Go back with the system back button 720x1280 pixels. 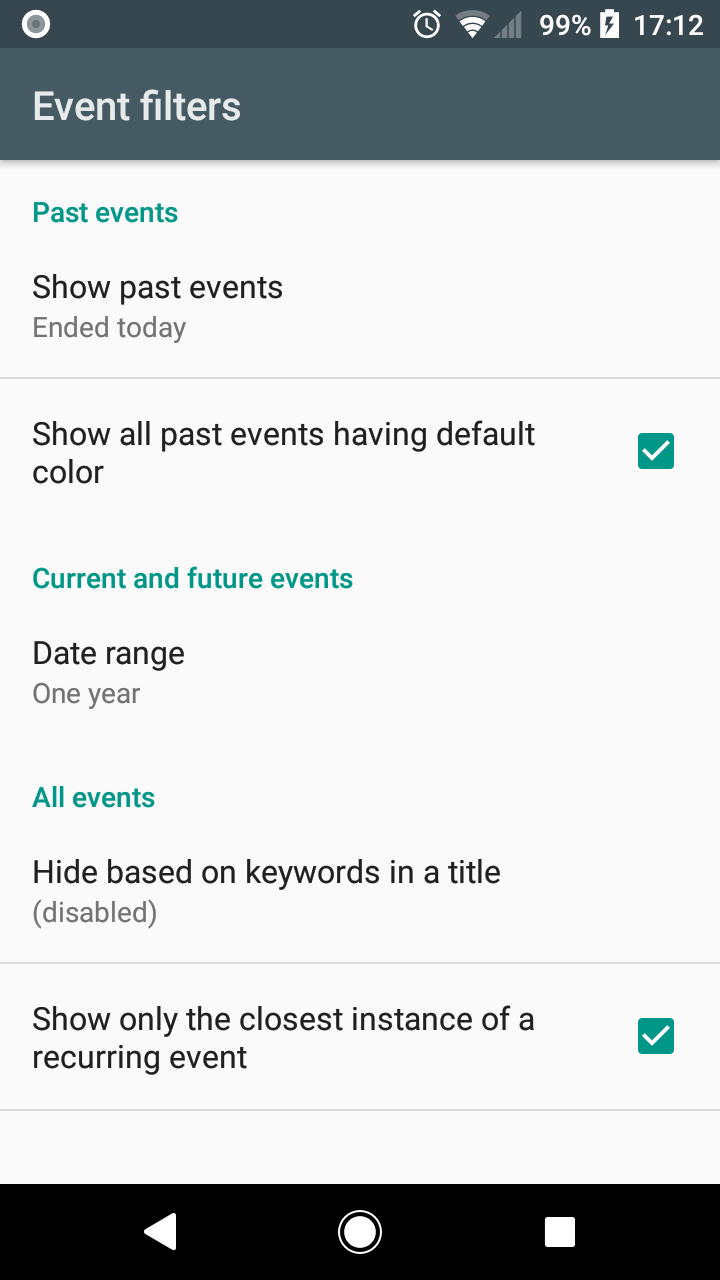tap(160, 1231)
